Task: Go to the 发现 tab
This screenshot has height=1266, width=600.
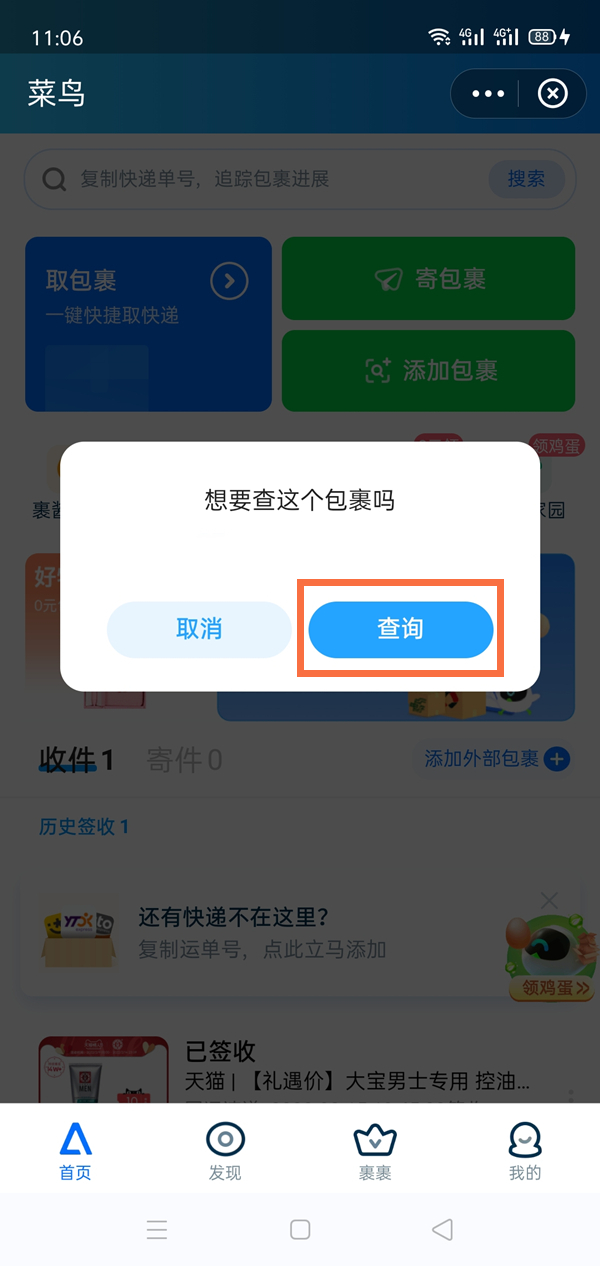Action: pyautogui.click(x=225, y=1150)
